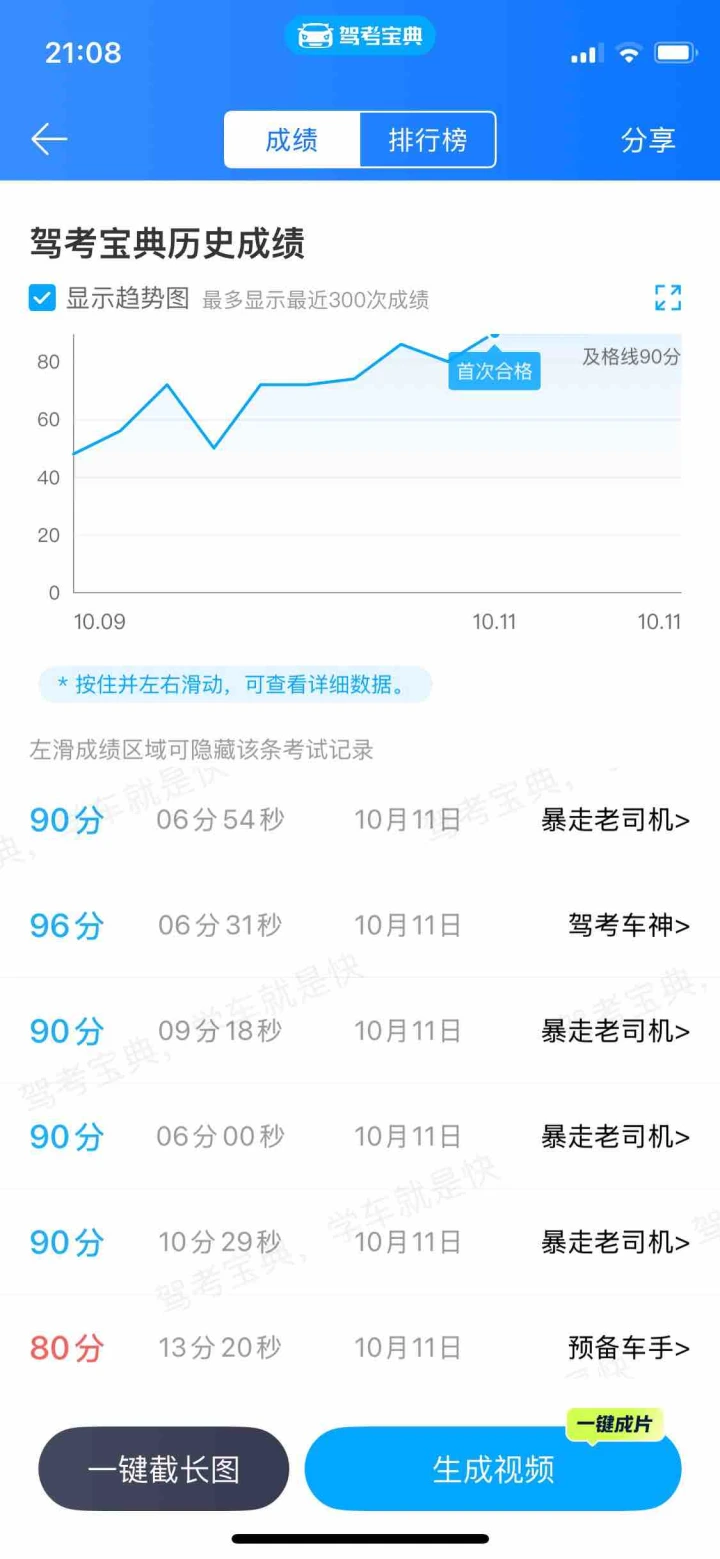Select the 成绩 tab
The height and width of the screenshot is (1559, 720).
[291, 140]
